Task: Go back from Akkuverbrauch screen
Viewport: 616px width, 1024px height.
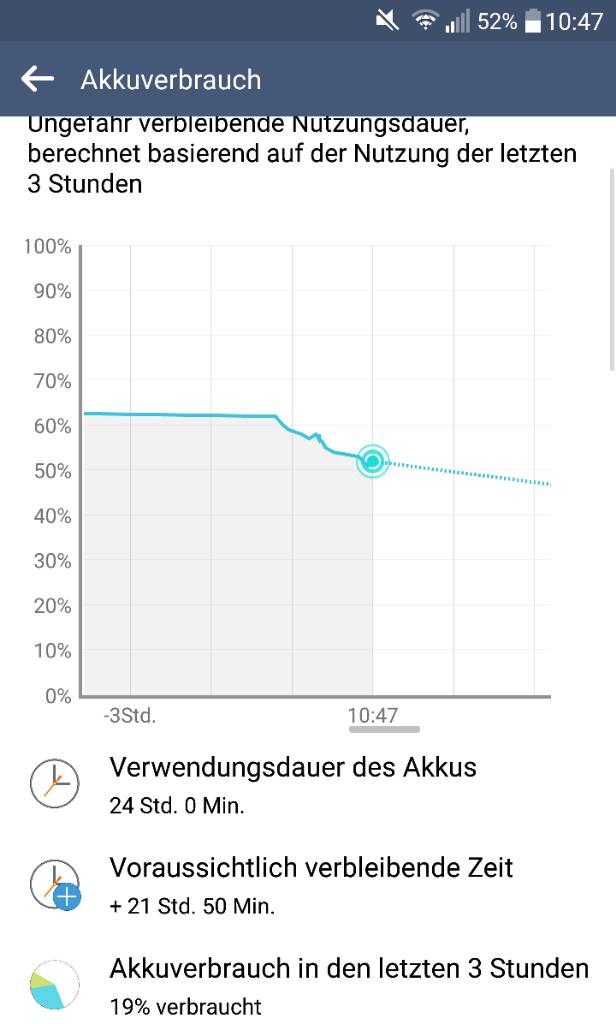Action: point(37,79)
